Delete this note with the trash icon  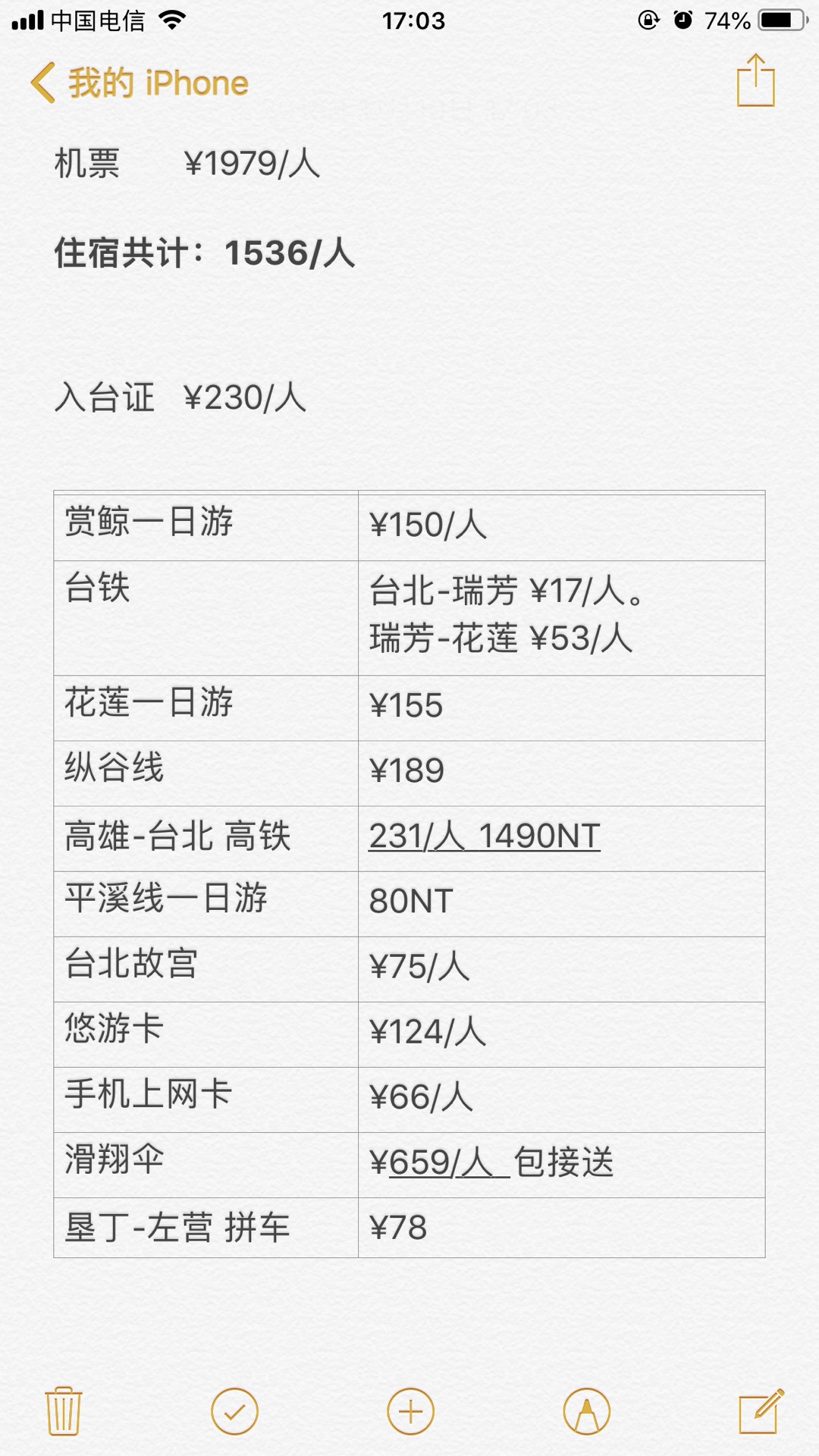pos(64,1411)
